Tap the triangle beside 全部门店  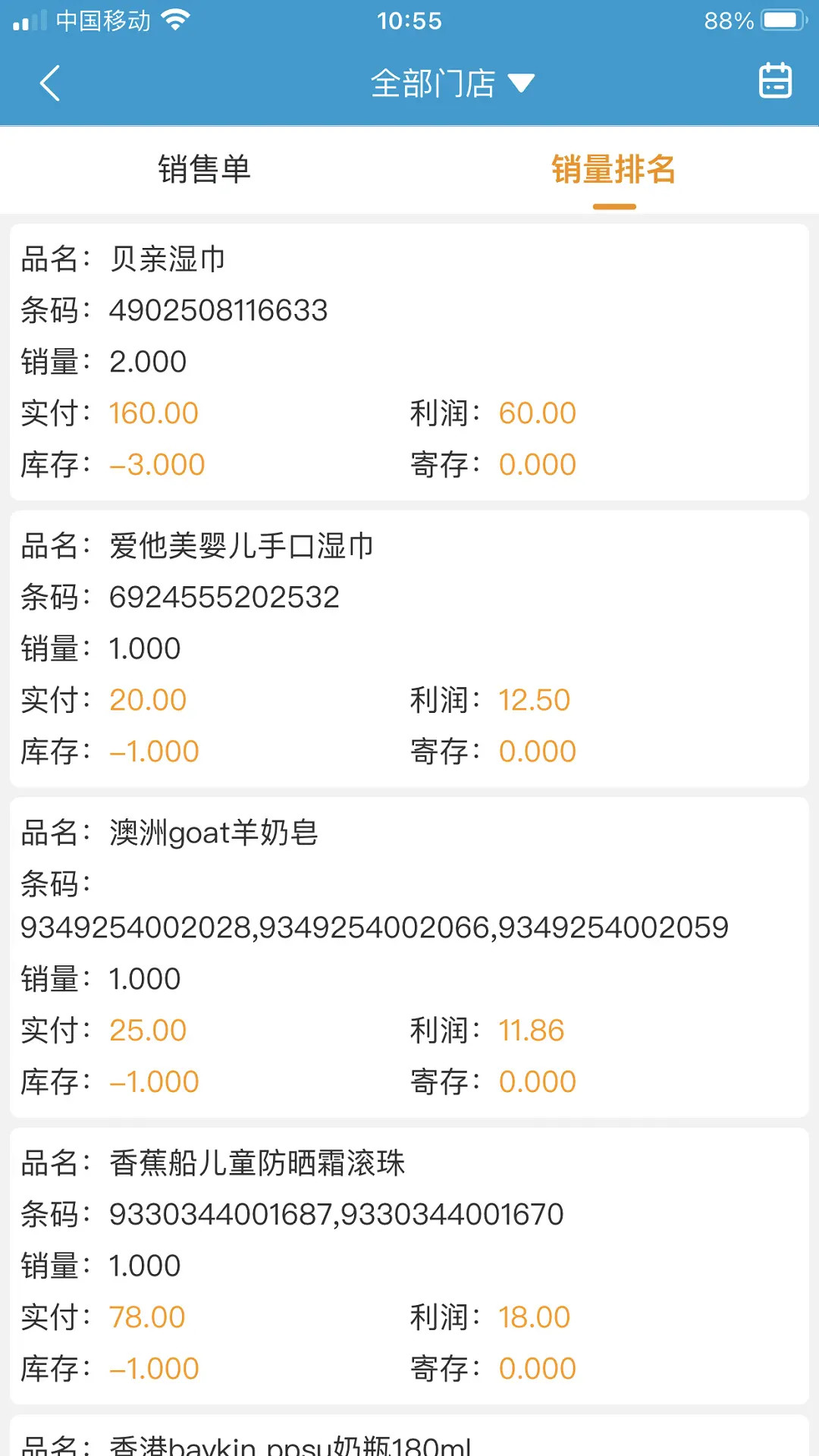click(522, 83)
